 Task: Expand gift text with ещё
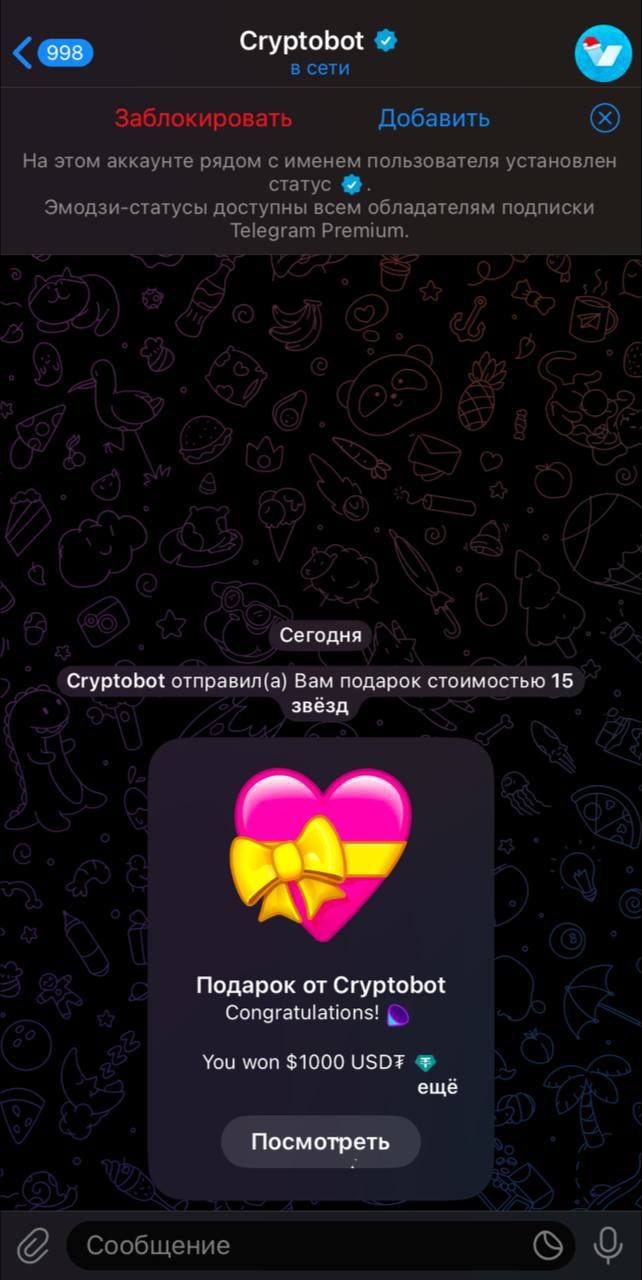437,1087
